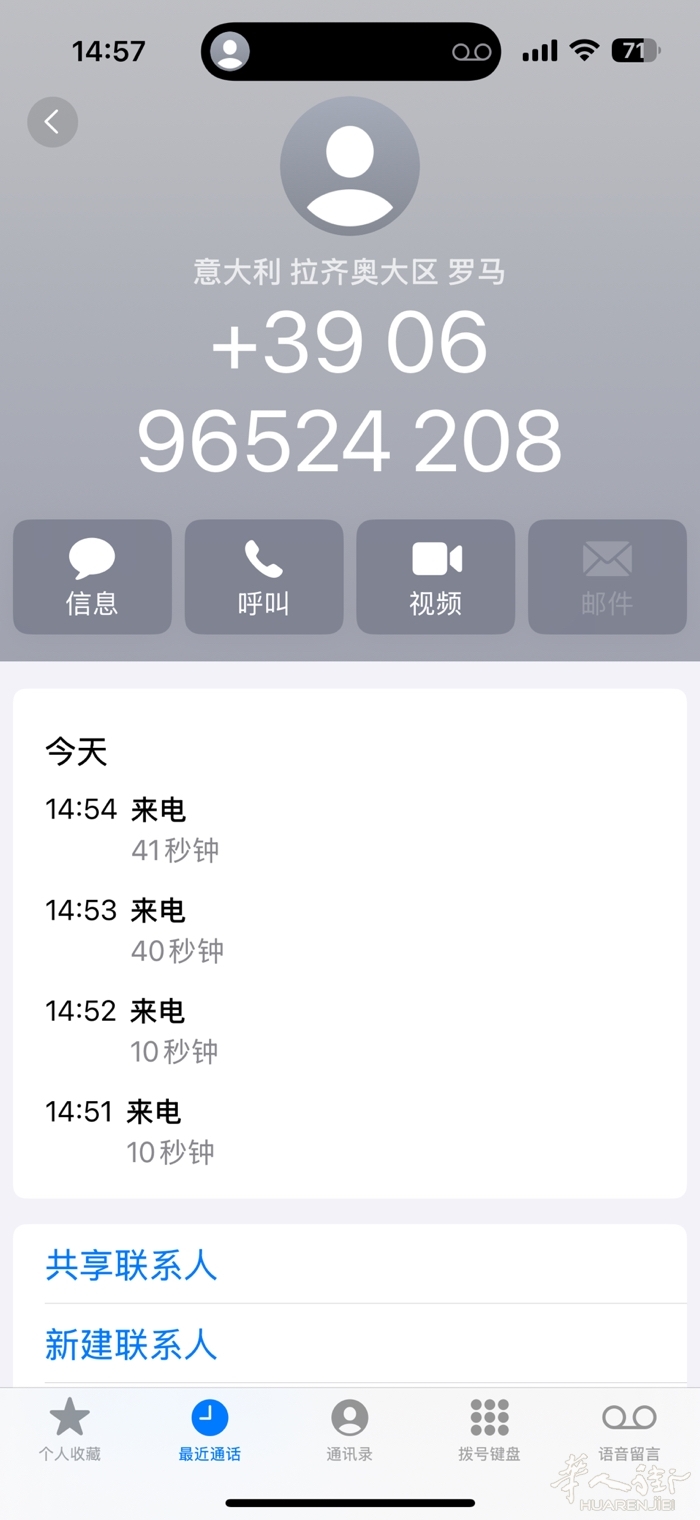Select 新建联系人 to create contact
The width and height of the screenshot is (700, 1520).
coord(131,1344)
